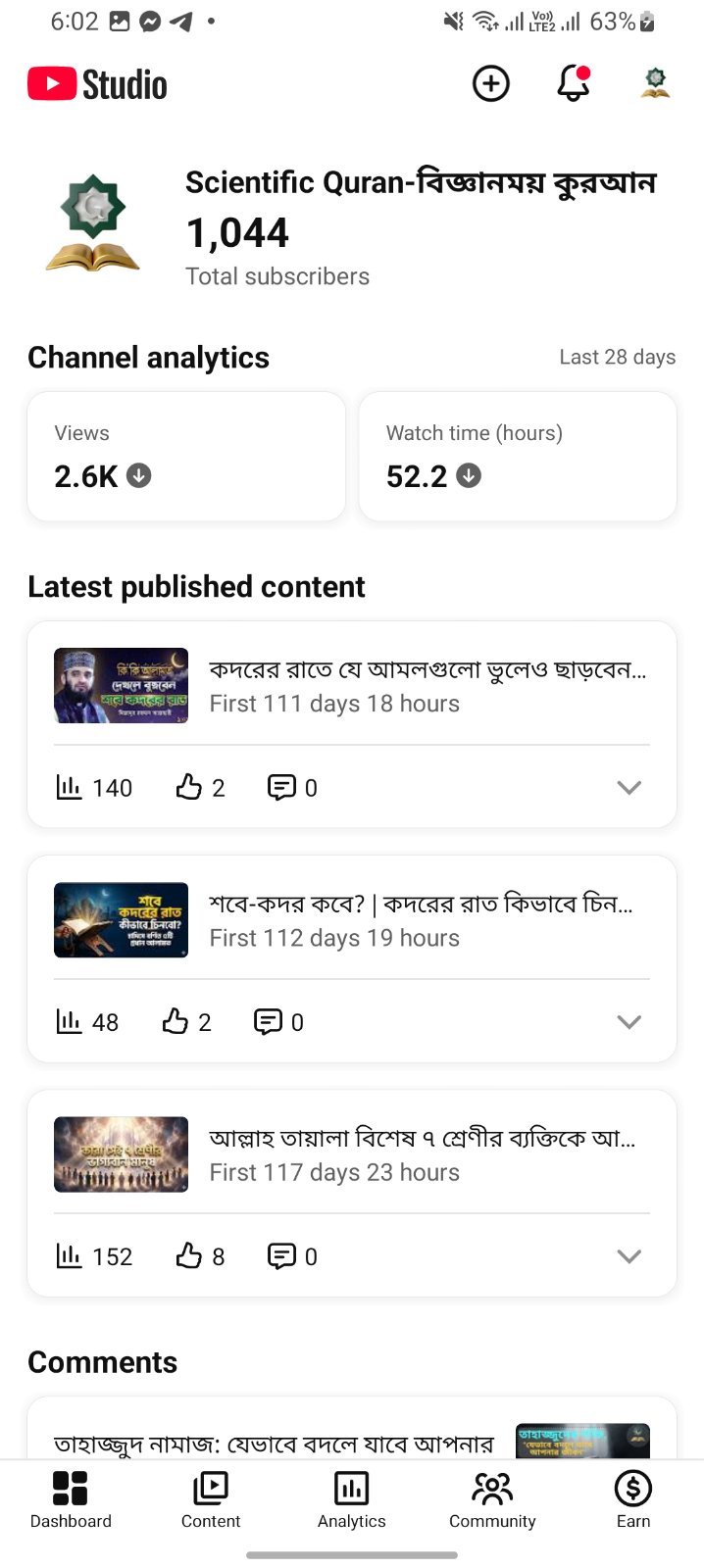Screen dimensions: 704x1568
Task: Tap the create plus icon
Action: [490, 84]
